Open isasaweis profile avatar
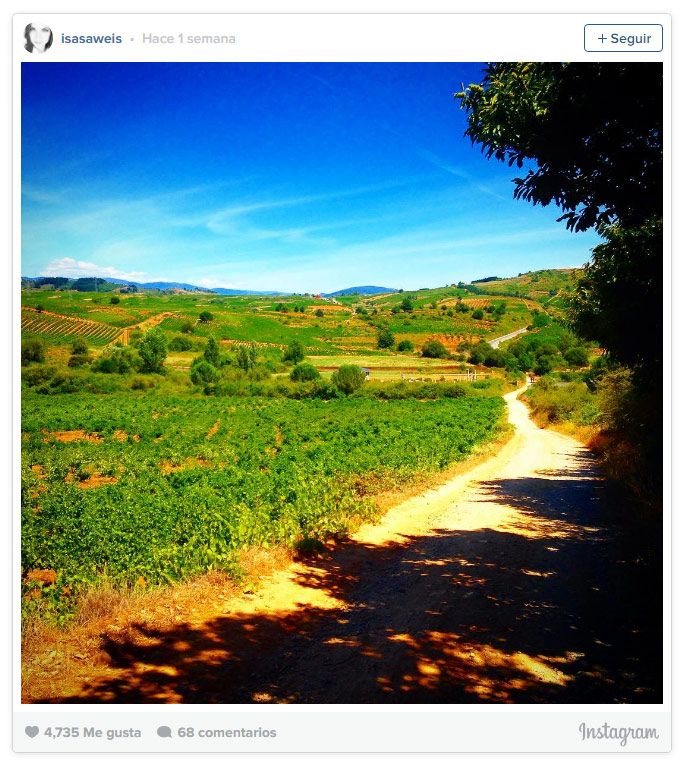 [x=38, y=38]
